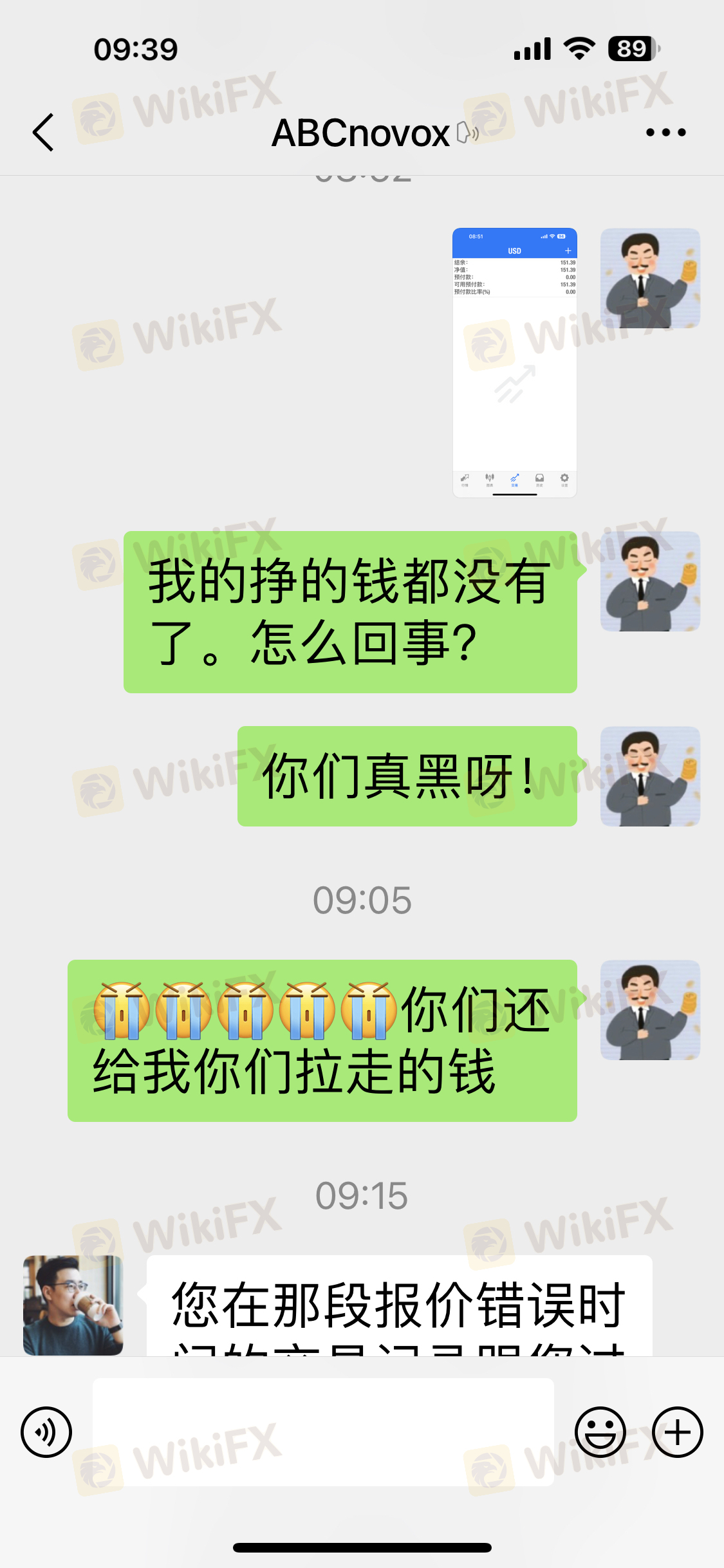
Task: Open the three-dot chat options menu
Action: pyautogui.click(x=666, y=133)
